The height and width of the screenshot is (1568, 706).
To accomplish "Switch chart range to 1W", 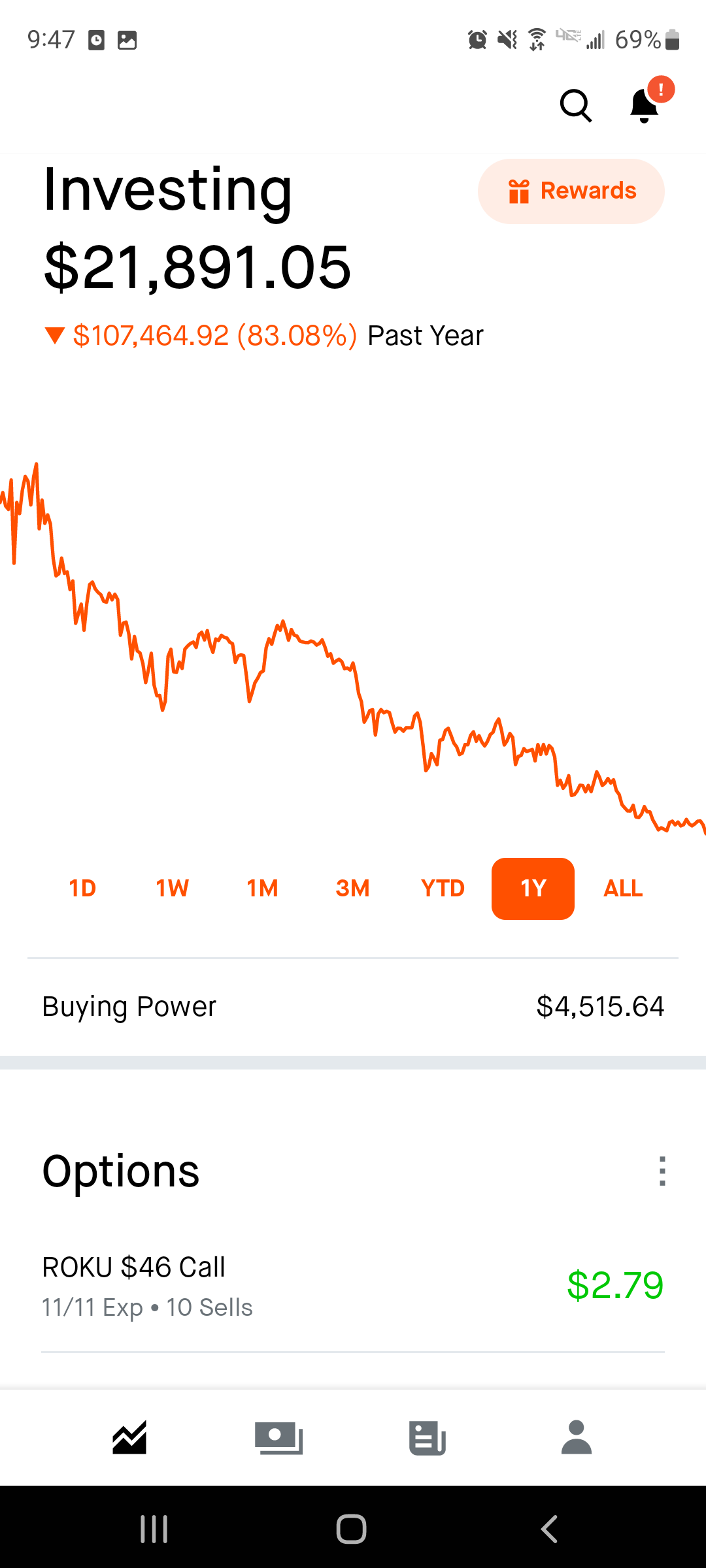I will (172, 889).
